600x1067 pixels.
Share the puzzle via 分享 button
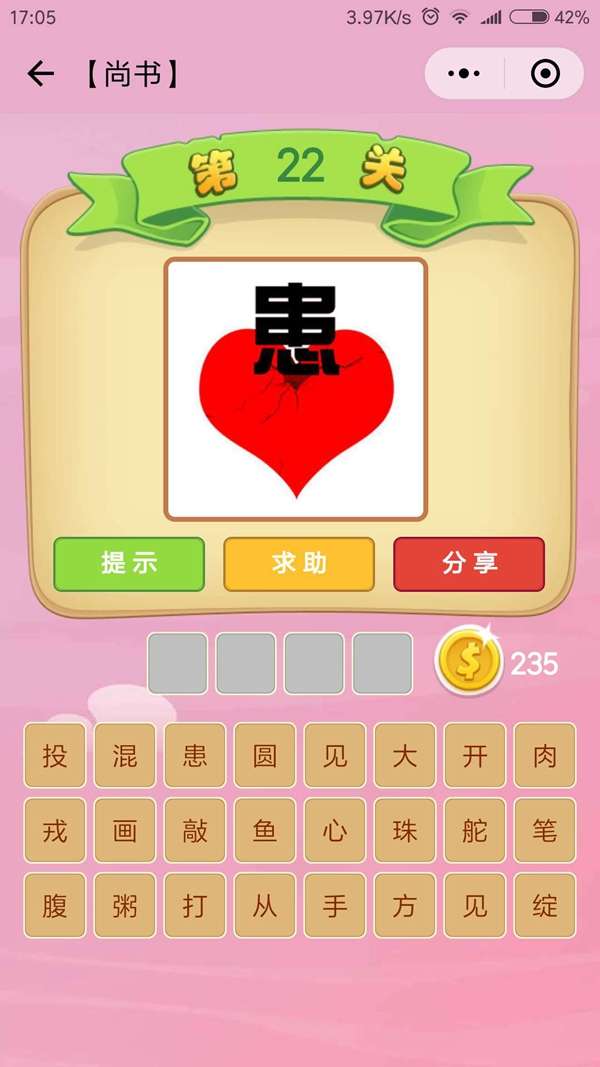coord(469,563)
